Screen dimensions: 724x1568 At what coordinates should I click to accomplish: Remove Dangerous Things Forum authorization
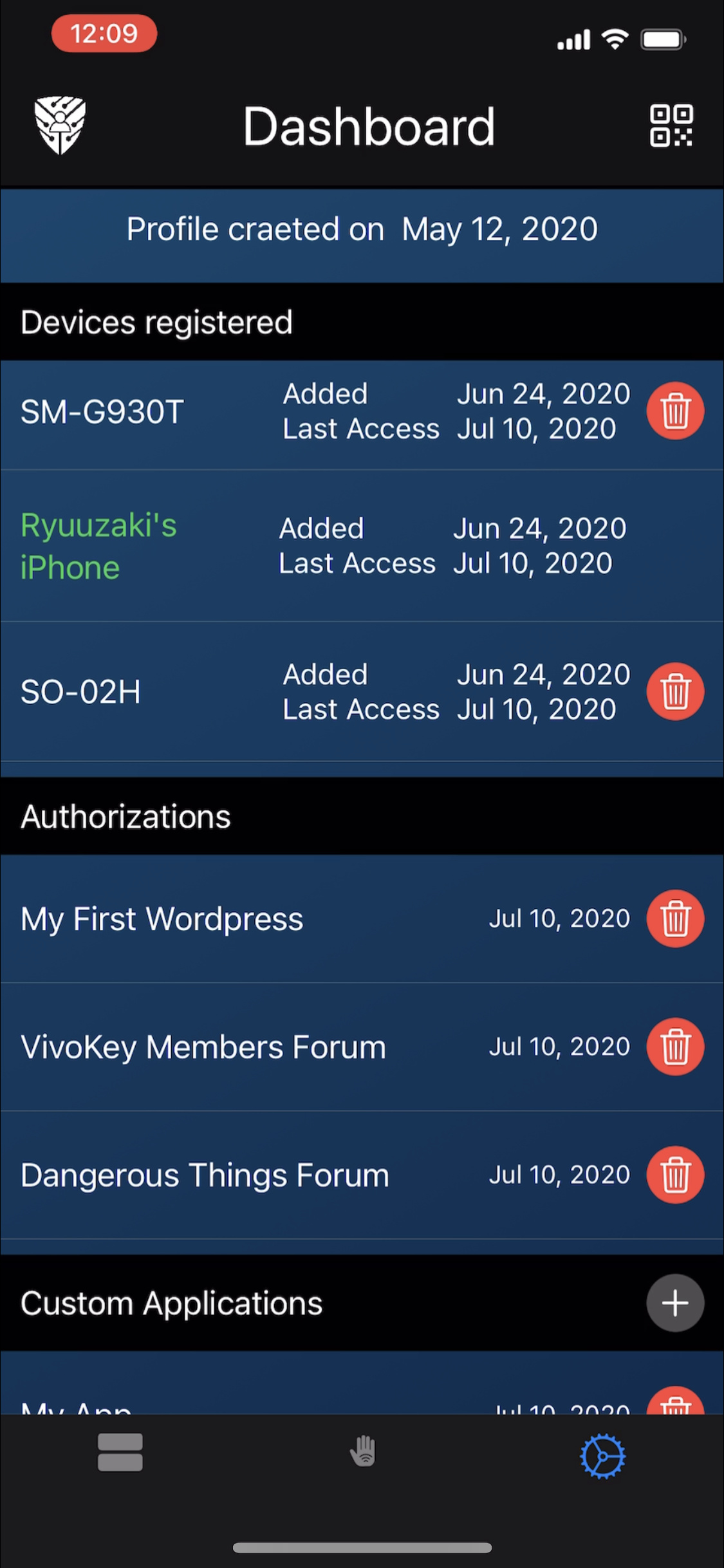tap(675, 1175)
